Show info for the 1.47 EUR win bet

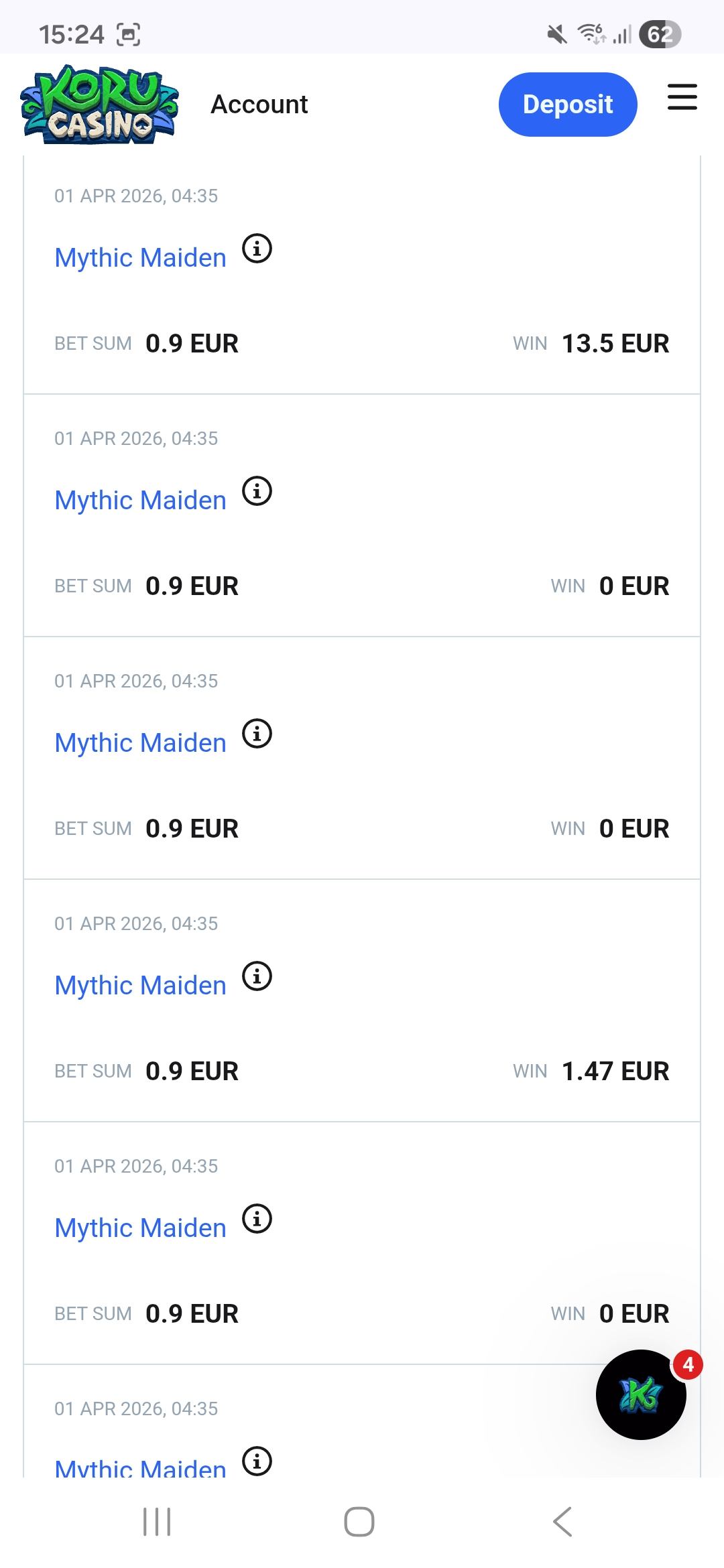tap(257, 976)
